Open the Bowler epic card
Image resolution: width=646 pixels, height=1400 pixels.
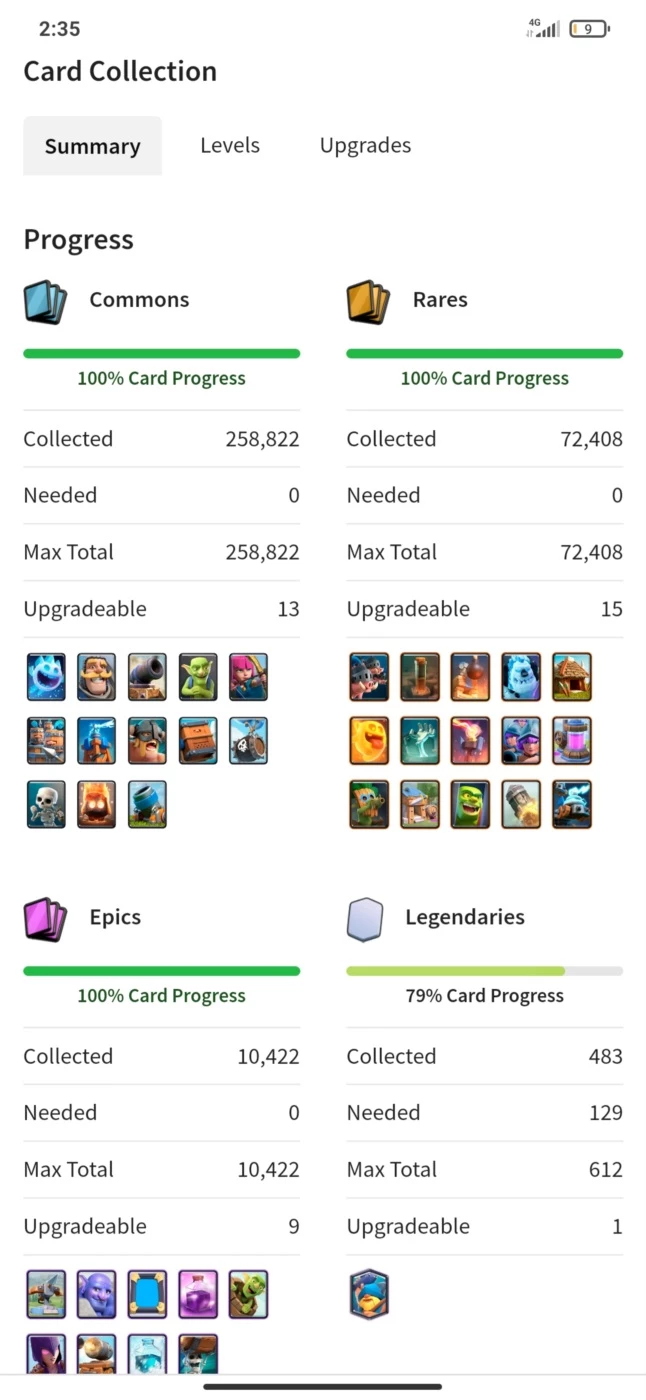point(97,1295)
